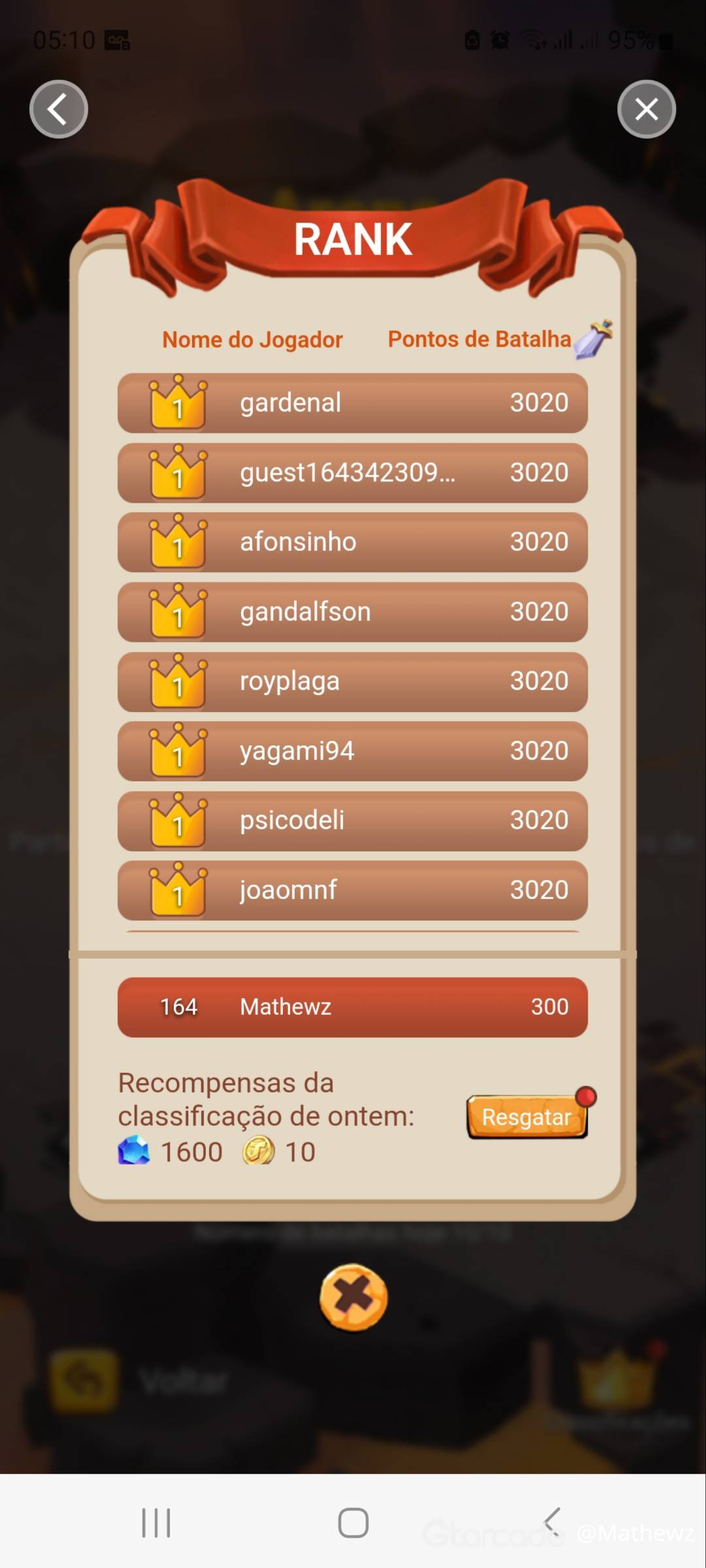Go to the system home screen
706x1568 pixels.
pyautogui.click(x=353, y=1522)
